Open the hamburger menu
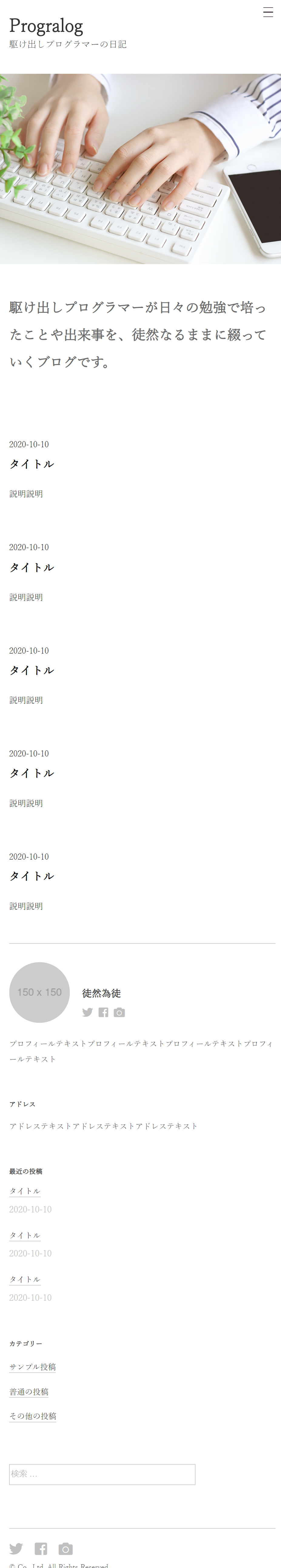 (x=268, y=12)
